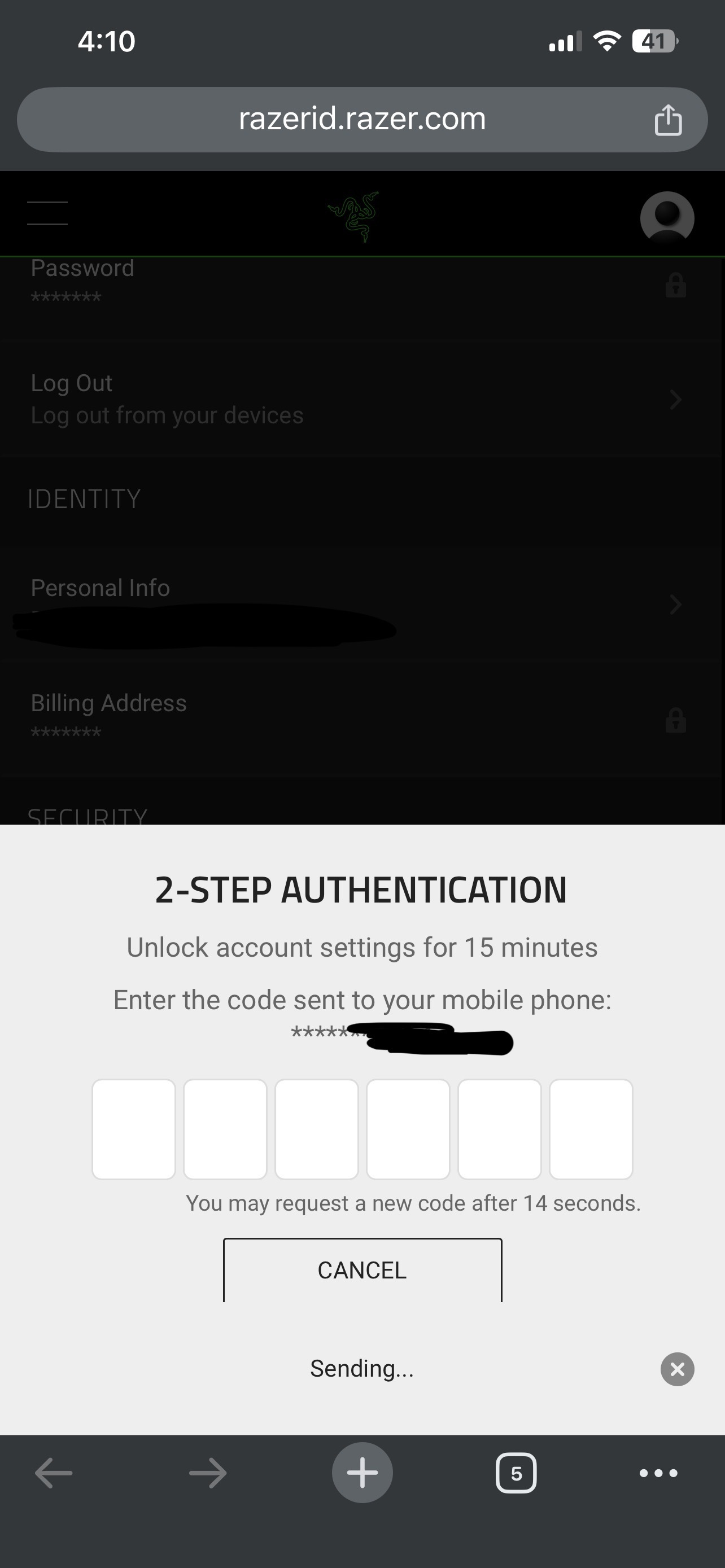Screen dimensions: 725x1568
Task: Open the tab switcher showing 5 tabs
Action: pos(516,1473)
